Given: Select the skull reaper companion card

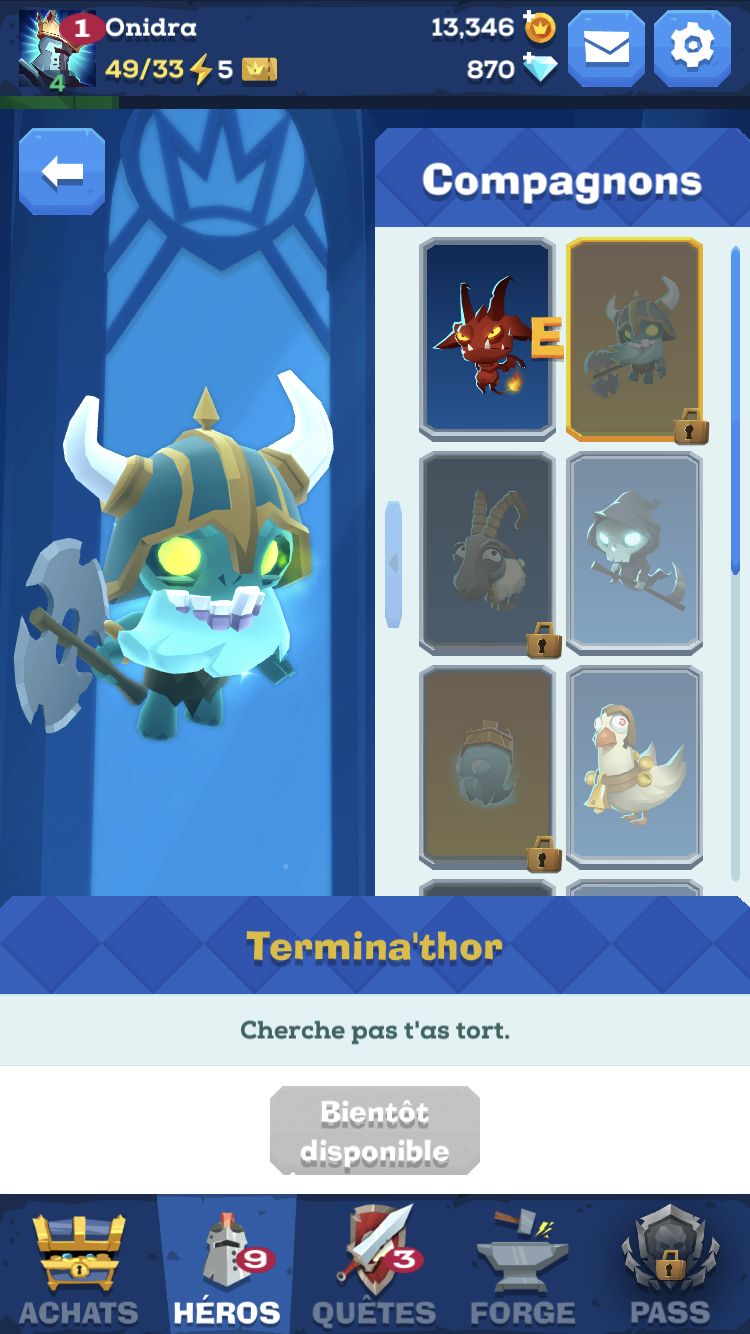Looking at the screenshot, I should (x=635, y=552).
